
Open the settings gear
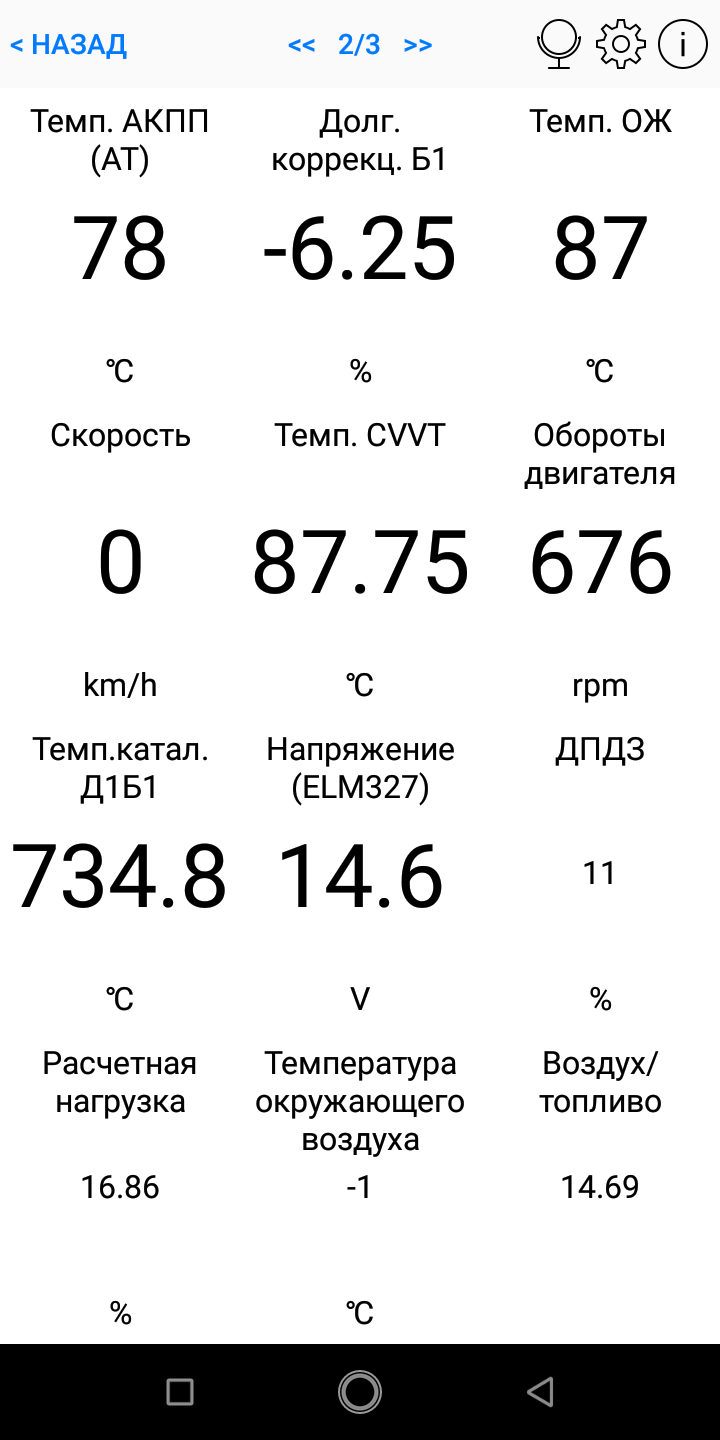pyautogui.click(x=620, y=45)
